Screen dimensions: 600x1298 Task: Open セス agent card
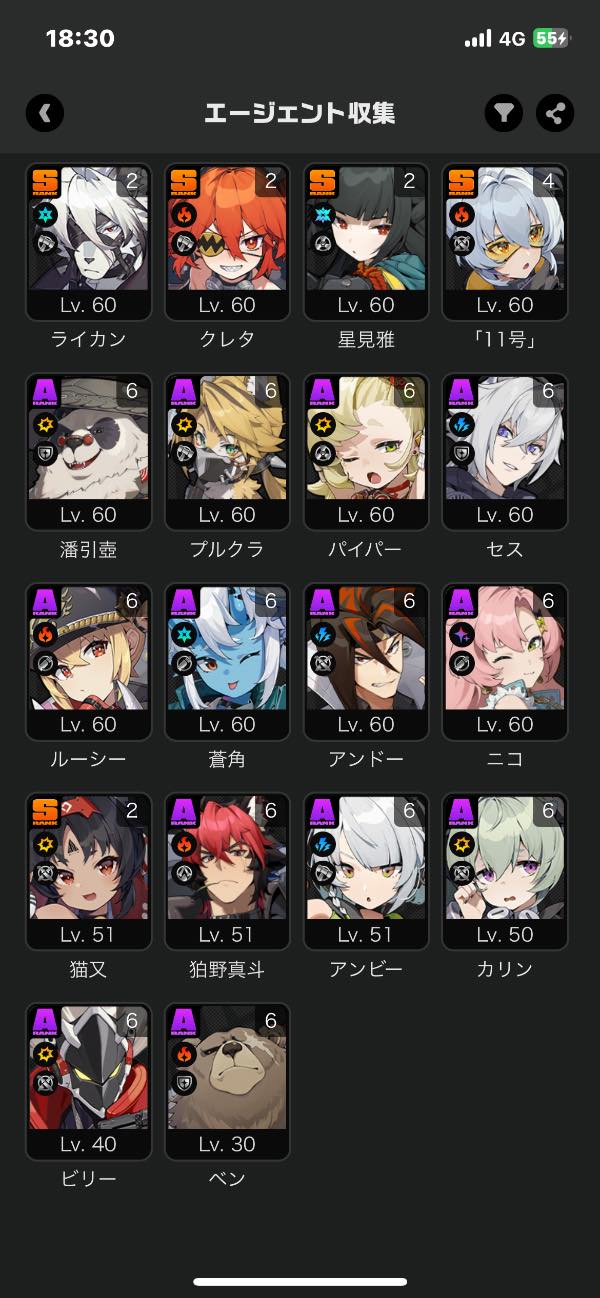(x=505, y=452)
